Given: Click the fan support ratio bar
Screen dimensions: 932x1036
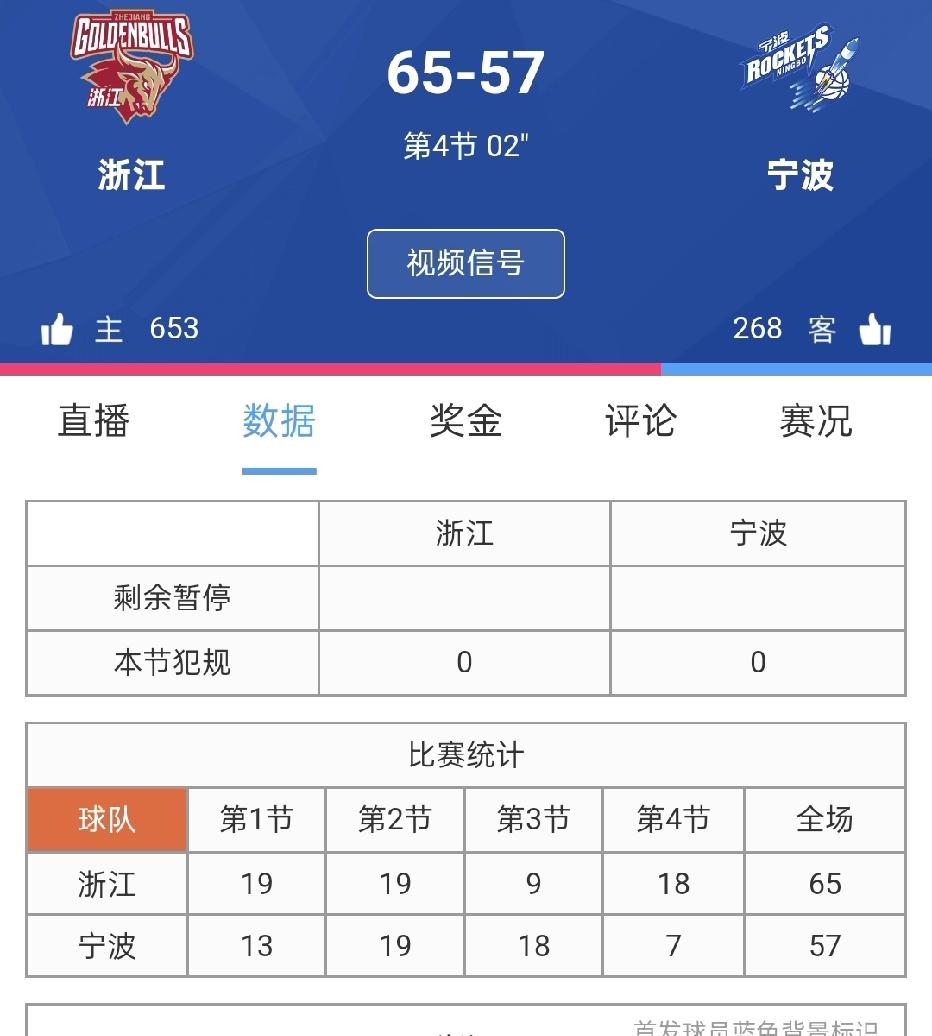Looking at the screenshot, I should [x=466, y=367].
